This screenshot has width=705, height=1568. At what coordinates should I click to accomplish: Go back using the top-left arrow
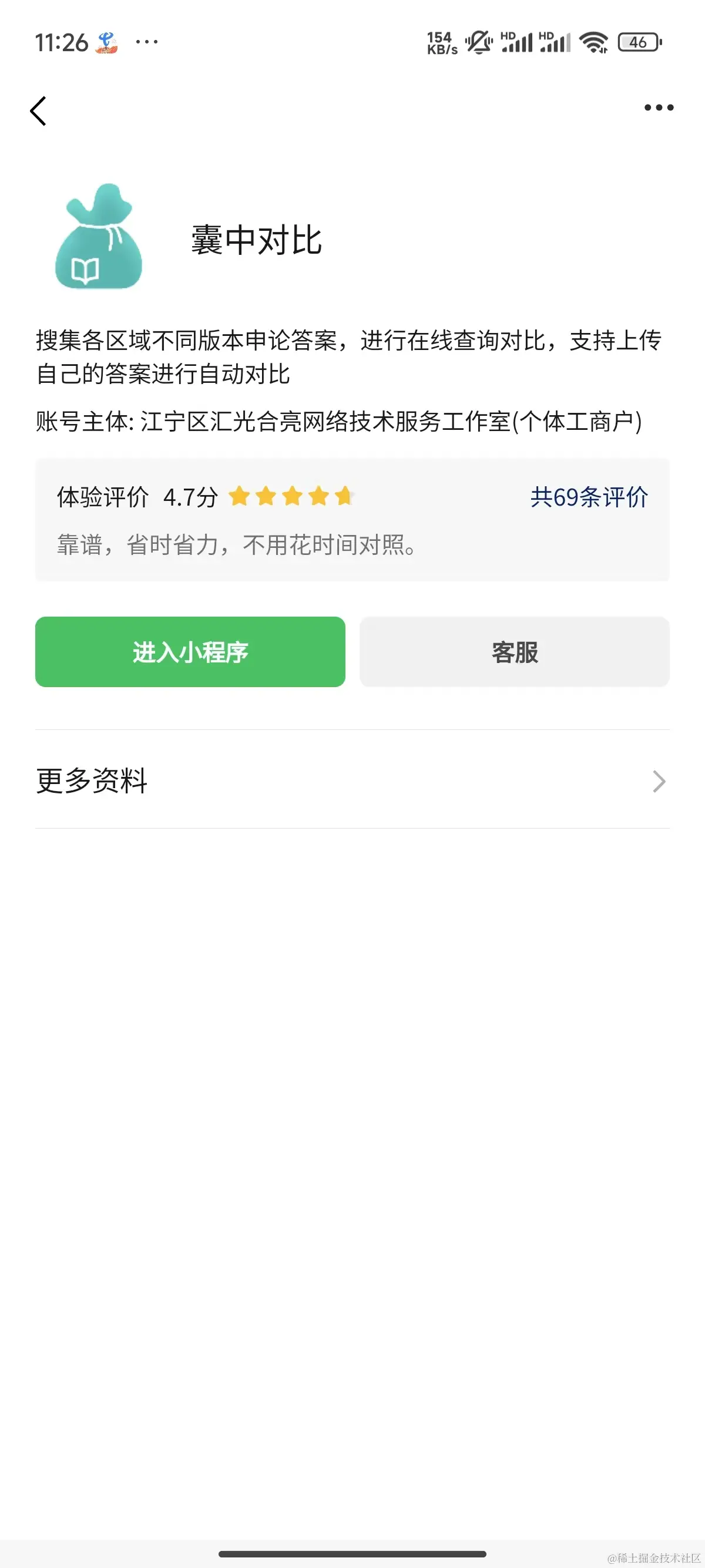click(38, 111)
